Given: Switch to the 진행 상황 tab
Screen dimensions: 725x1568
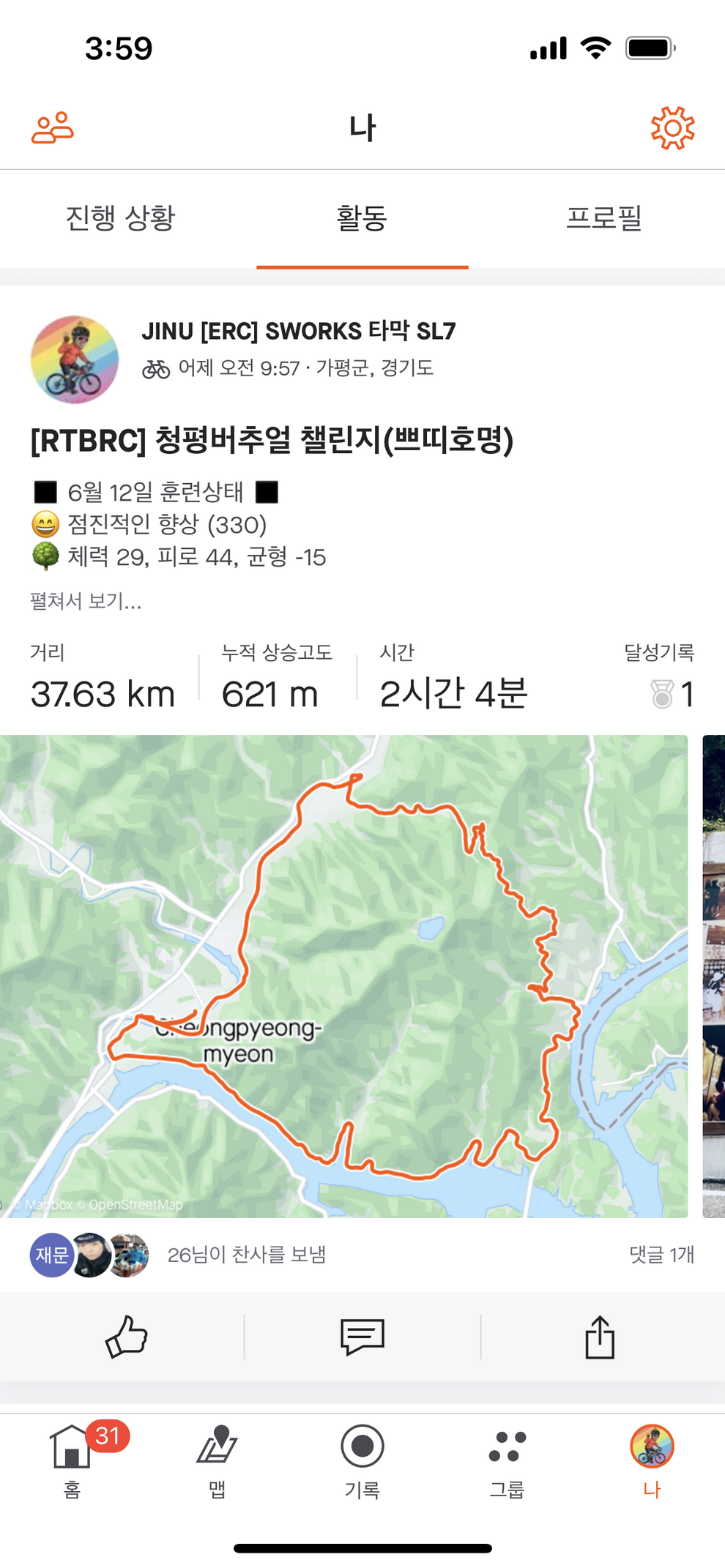Looking at the screenshot, I should coord(121,218).
